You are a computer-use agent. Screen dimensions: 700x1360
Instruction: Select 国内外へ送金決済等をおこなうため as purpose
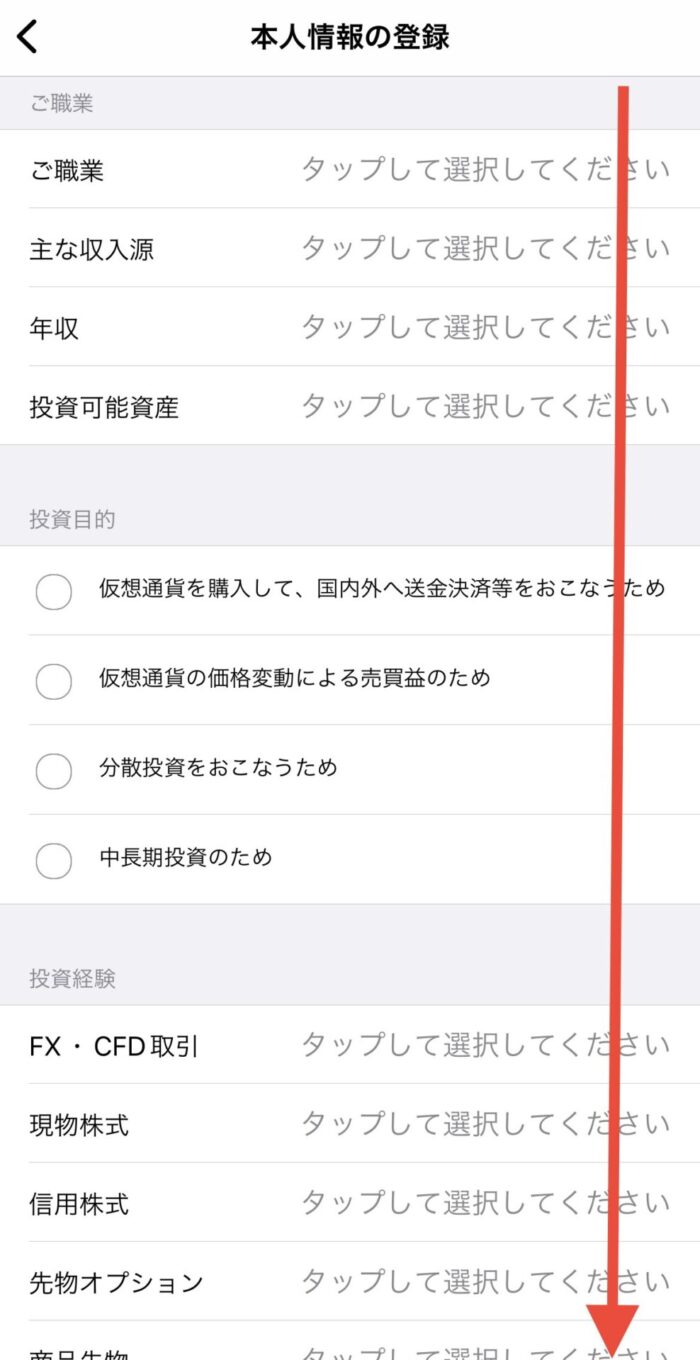pos(350,591)
